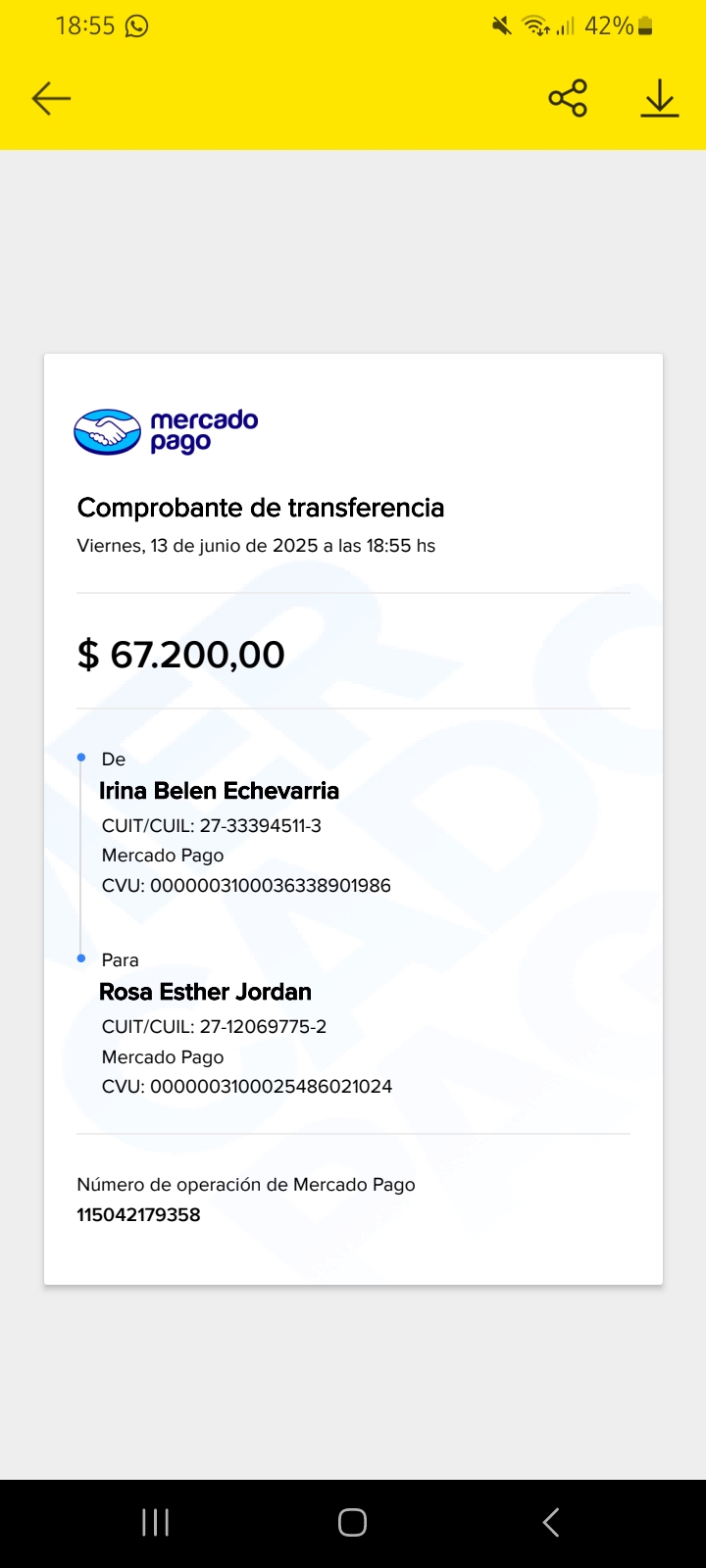This screenshot has height=1568, width=706.
Task: Go to the home screen
Action: (x=353, y=1522)
